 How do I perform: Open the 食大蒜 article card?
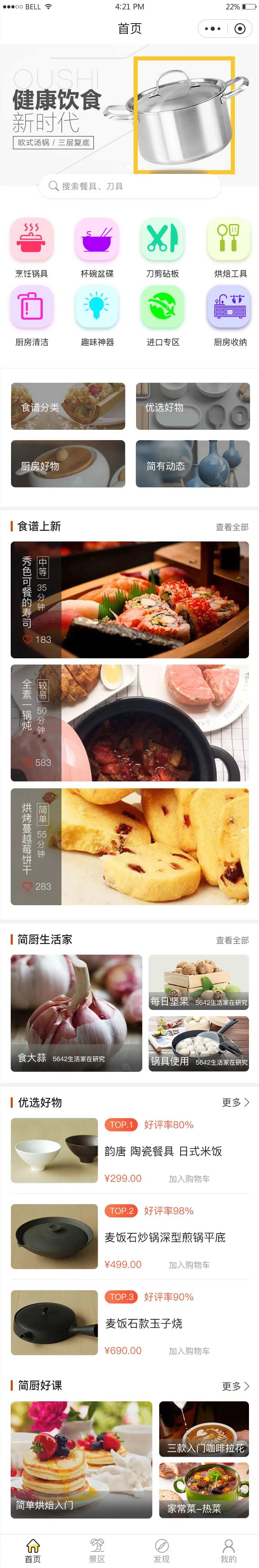click(76, 1013)
